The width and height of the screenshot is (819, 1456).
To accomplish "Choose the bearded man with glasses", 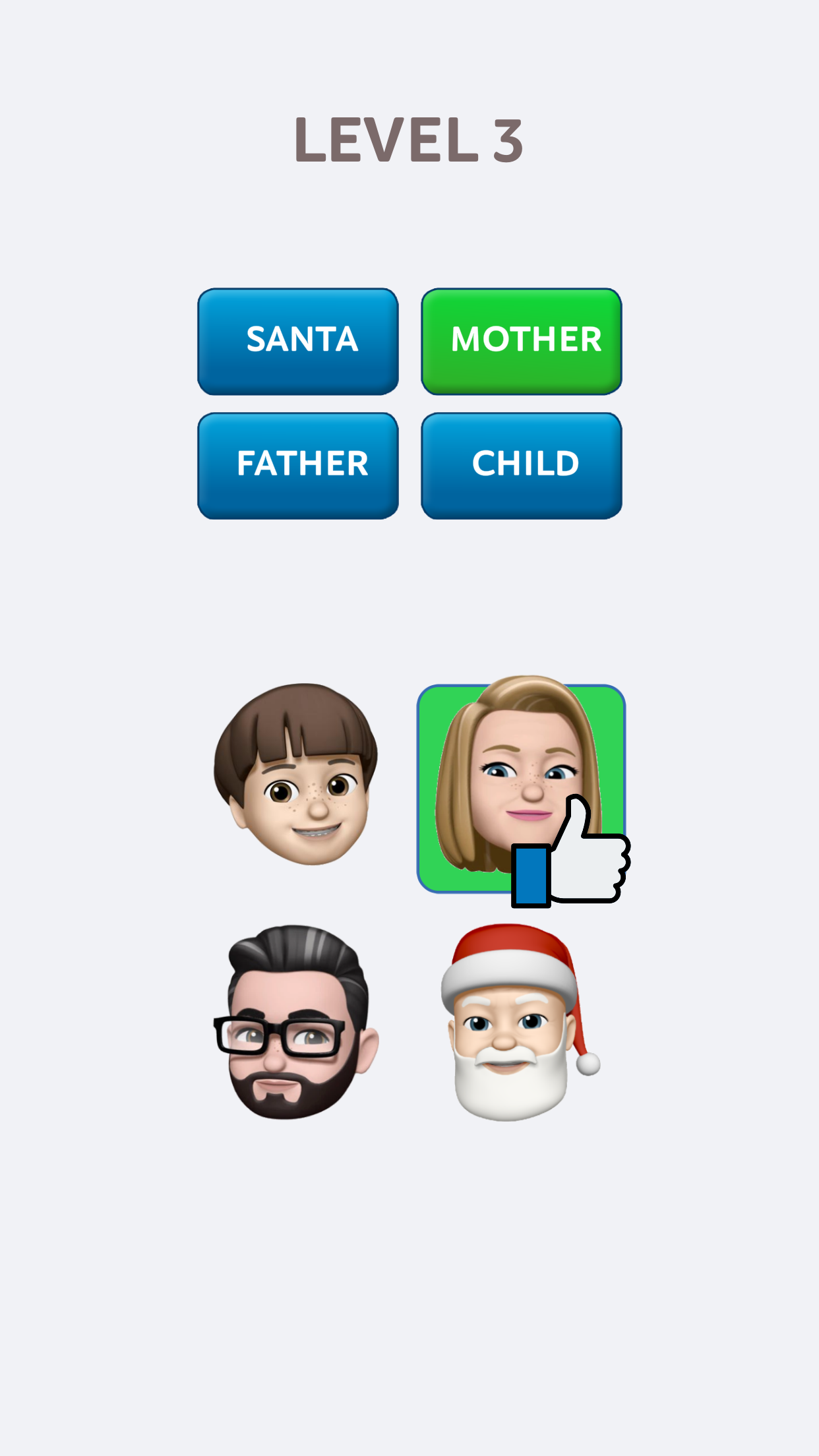I will tap(295, 1023).
